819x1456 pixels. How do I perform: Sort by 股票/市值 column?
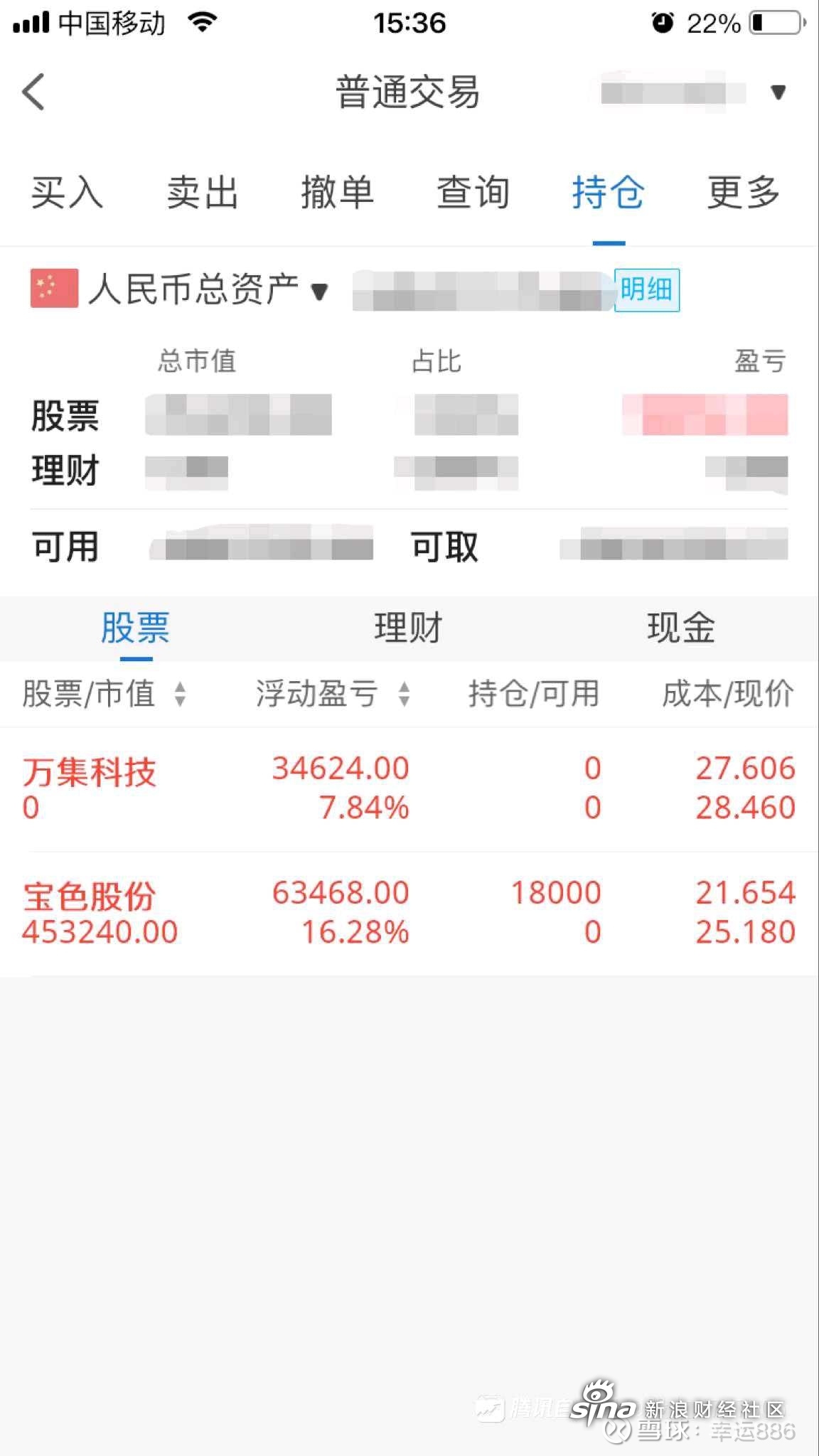[104, 694]
